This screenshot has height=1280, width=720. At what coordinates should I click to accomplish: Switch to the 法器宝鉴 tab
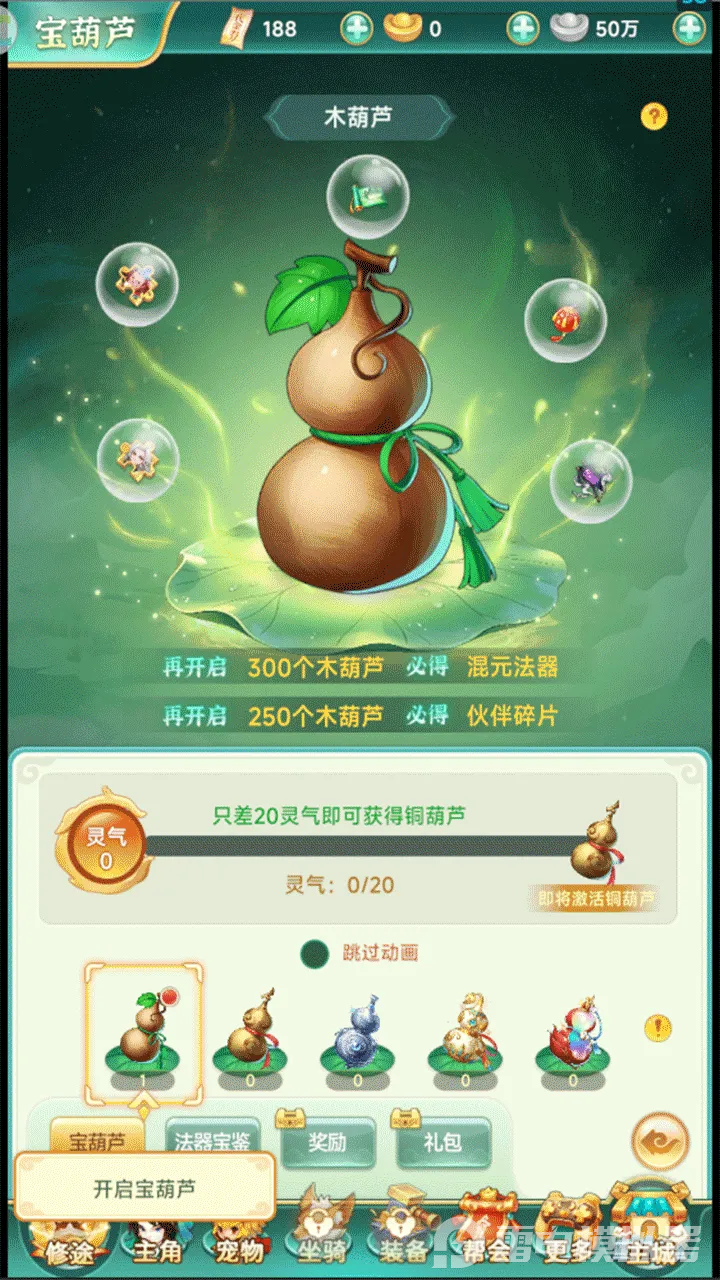point(212,1142)
